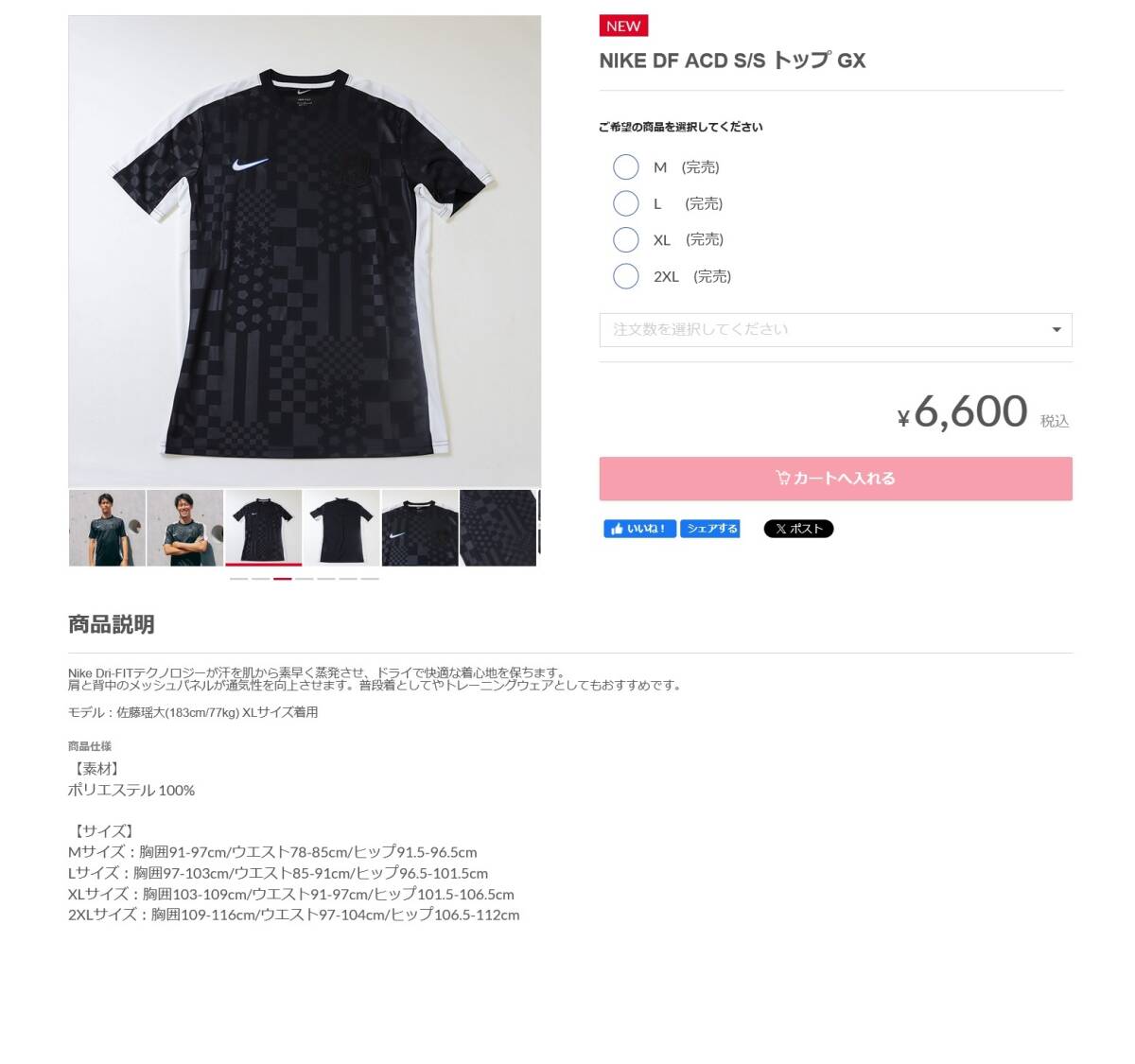1135x1064 pixels.
Task: Open the fabric pattern detail thumbnail
Action: tap(498, 528)
